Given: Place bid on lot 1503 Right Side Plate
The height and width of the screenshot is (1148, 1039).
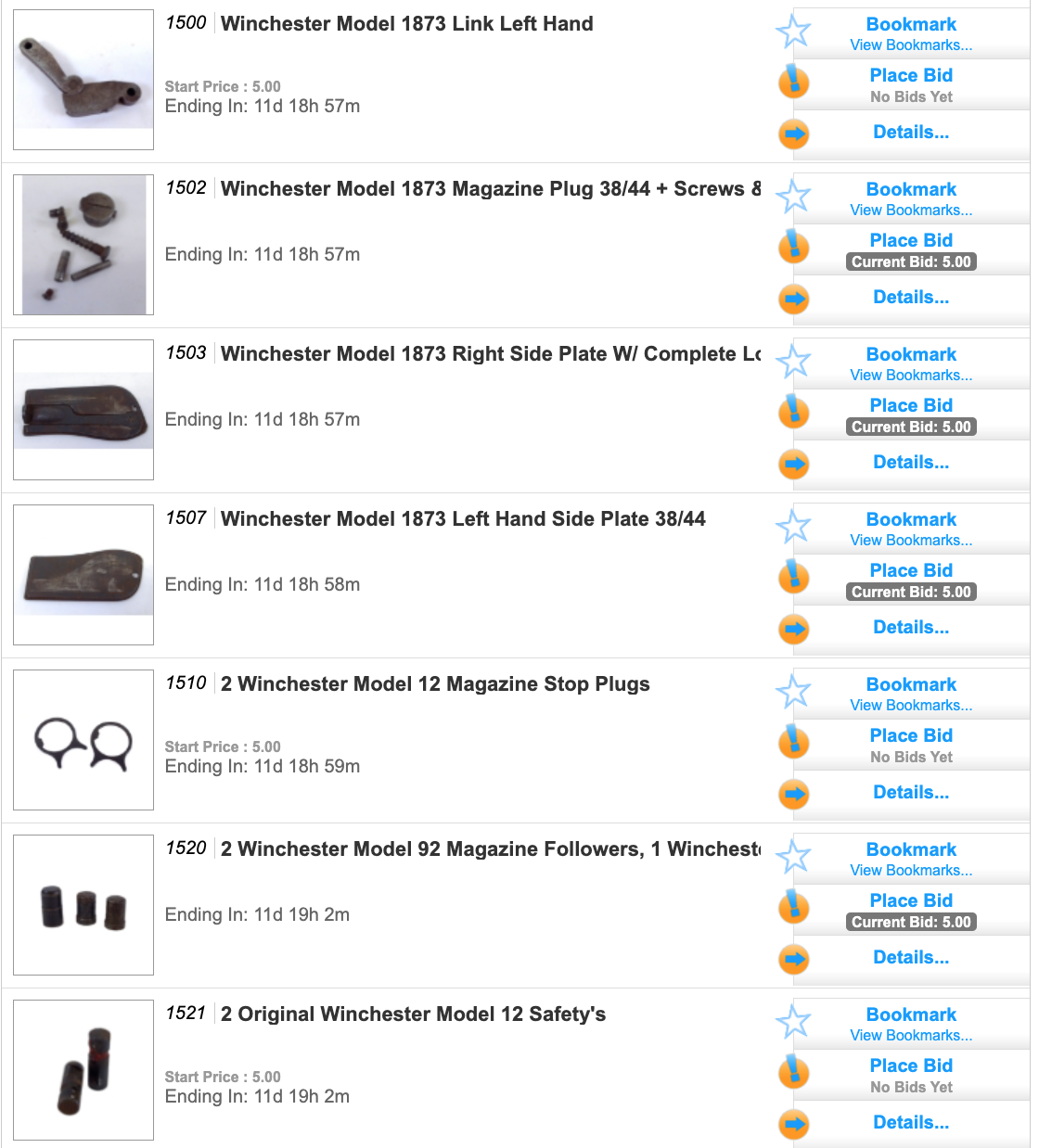Looking at the screenshot, I should [x=910, y=406].
